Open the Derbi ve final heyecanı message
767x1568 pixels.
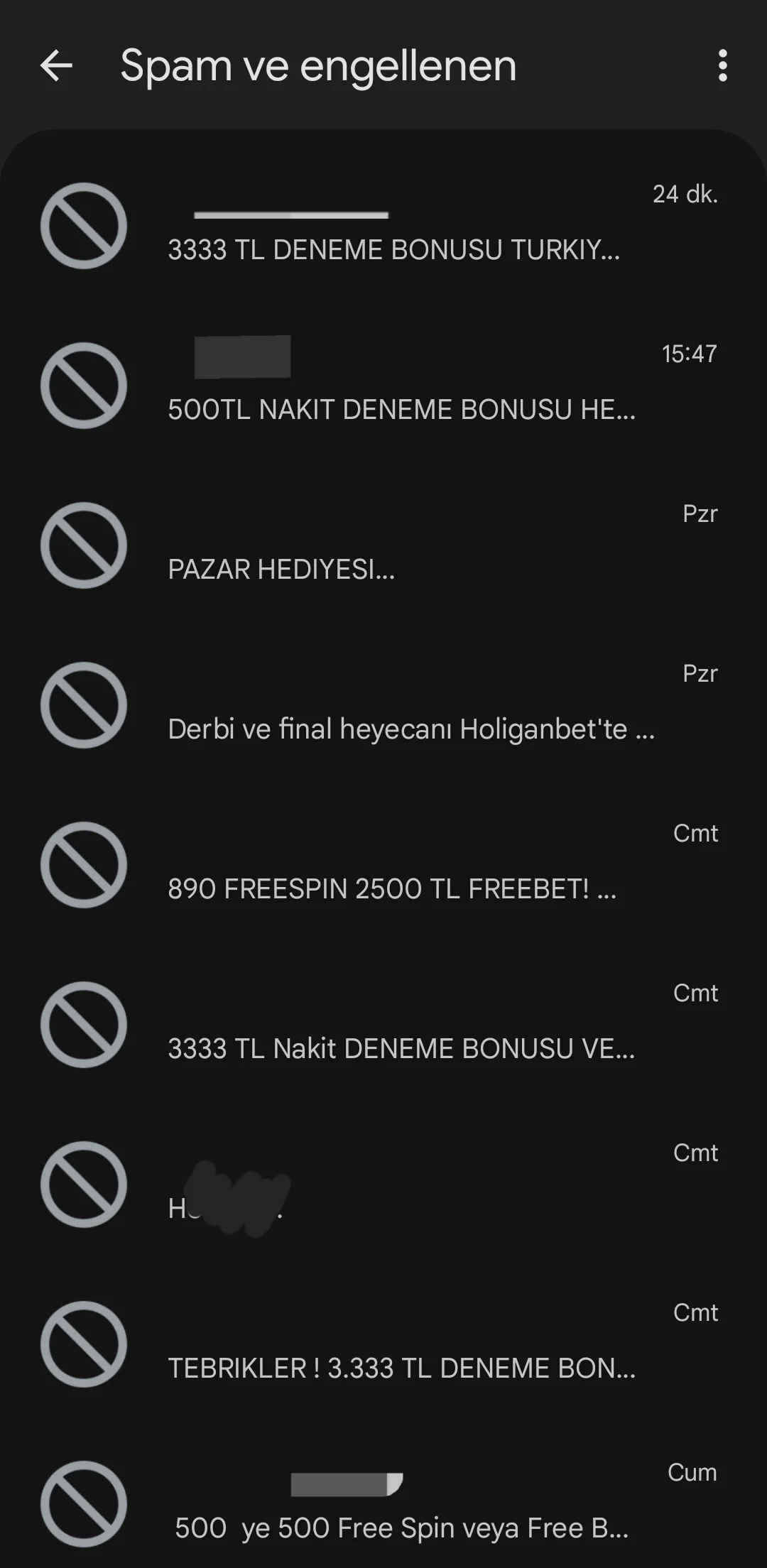[410, 729]
